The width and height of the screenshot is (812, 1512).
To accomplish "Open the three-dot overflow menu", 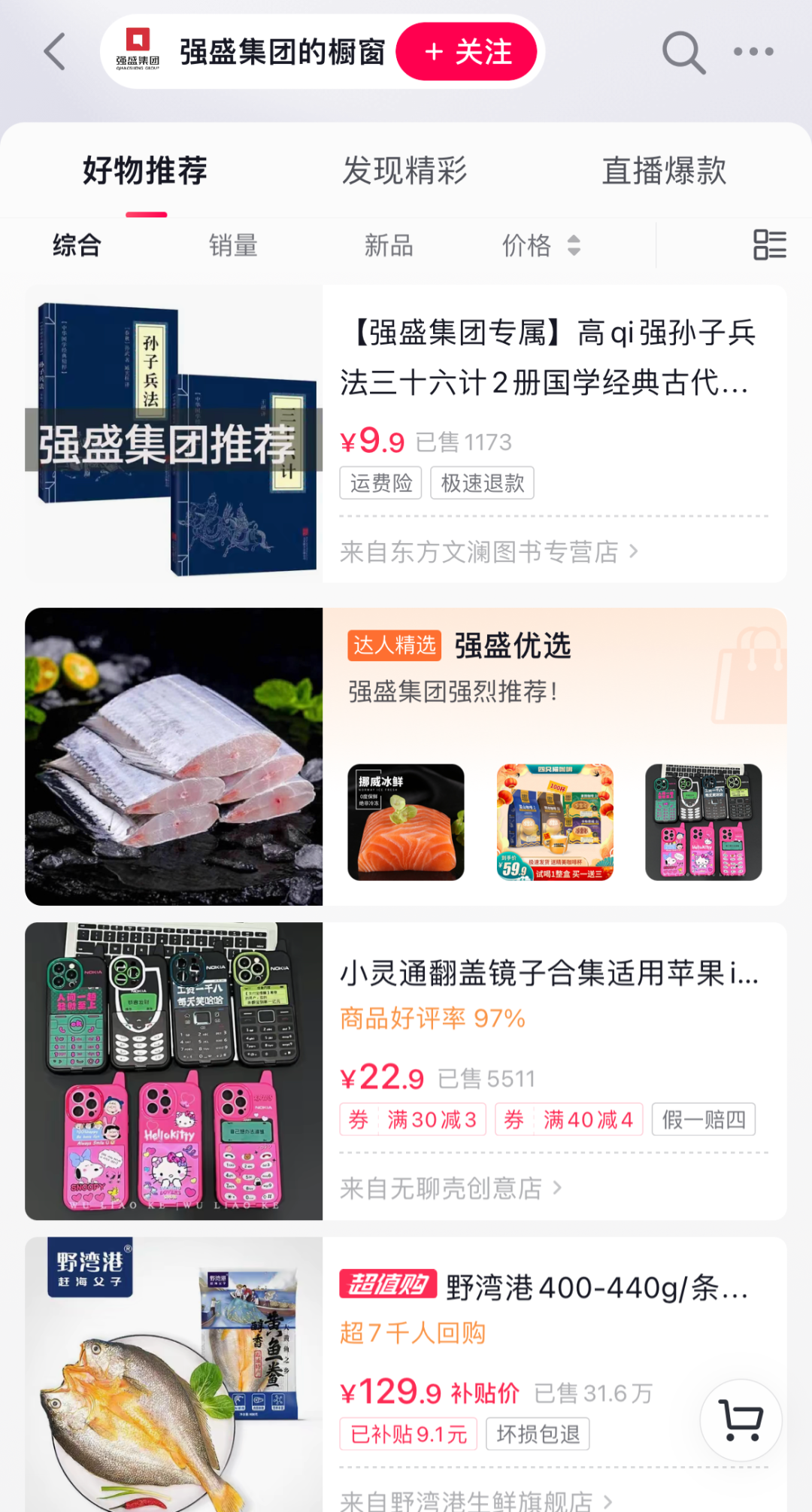I will pyautogui.click(x=753, y=52).
